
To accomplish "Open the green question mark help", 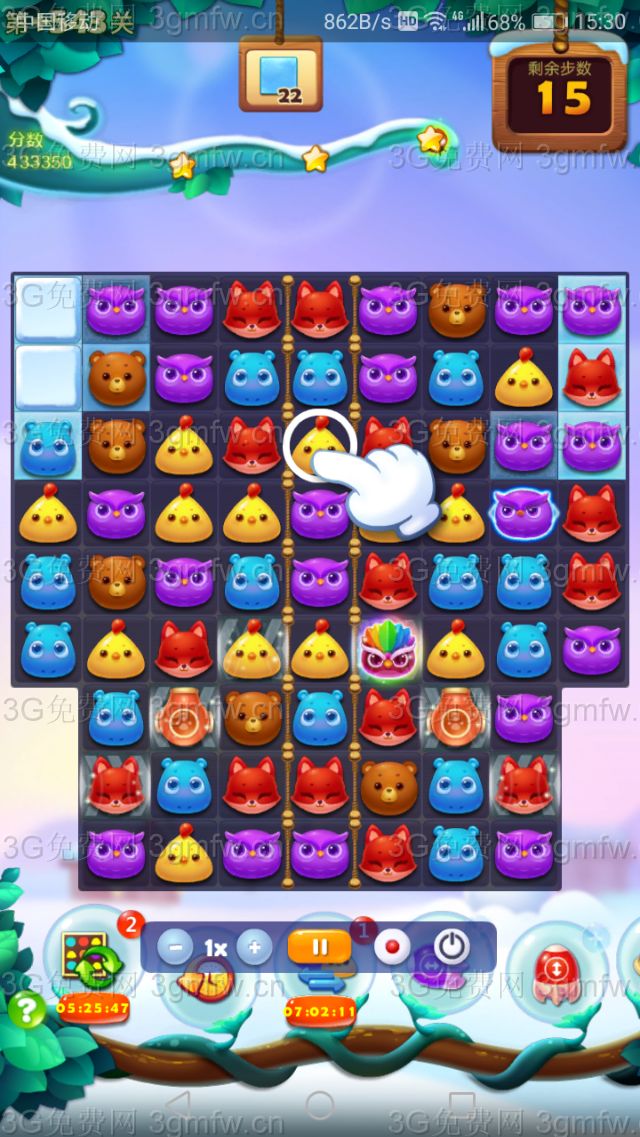I will point(27,1011).
